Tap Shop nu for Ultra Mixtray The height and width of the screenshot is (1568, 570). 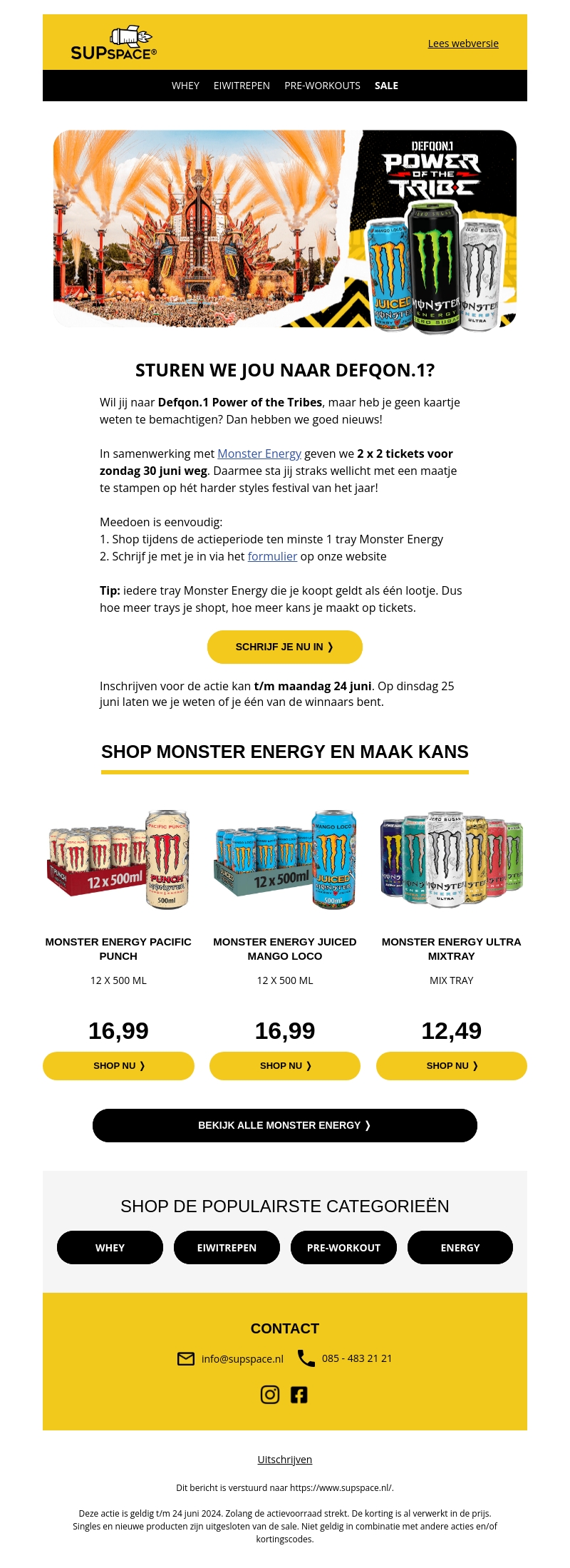point(452,1065)
